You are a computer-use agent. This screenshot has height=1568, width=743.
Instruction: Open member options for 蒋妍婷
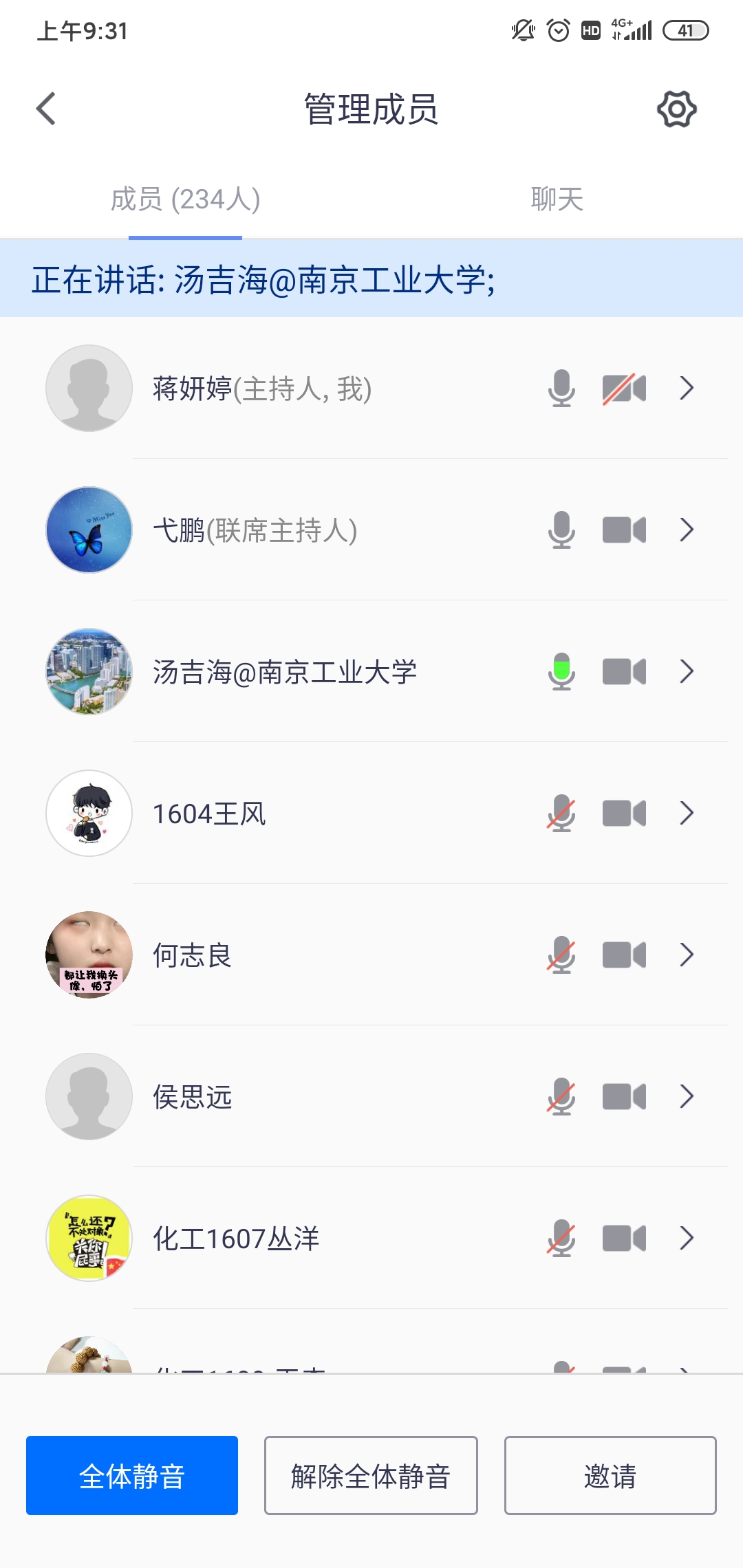click(686, 389)
